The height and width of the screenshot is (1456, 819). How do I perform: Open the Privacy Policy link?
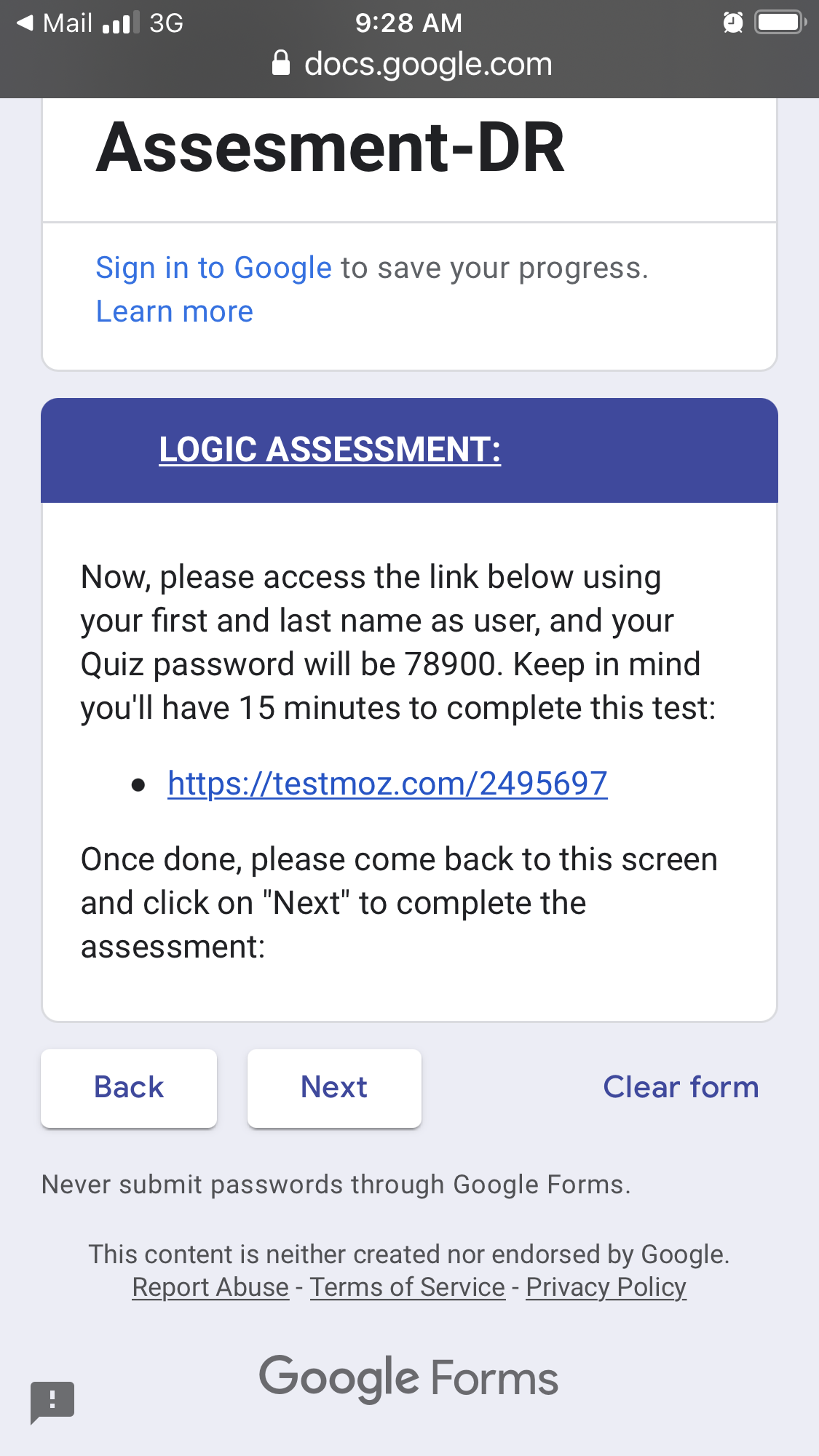(x=606, y=1287)
